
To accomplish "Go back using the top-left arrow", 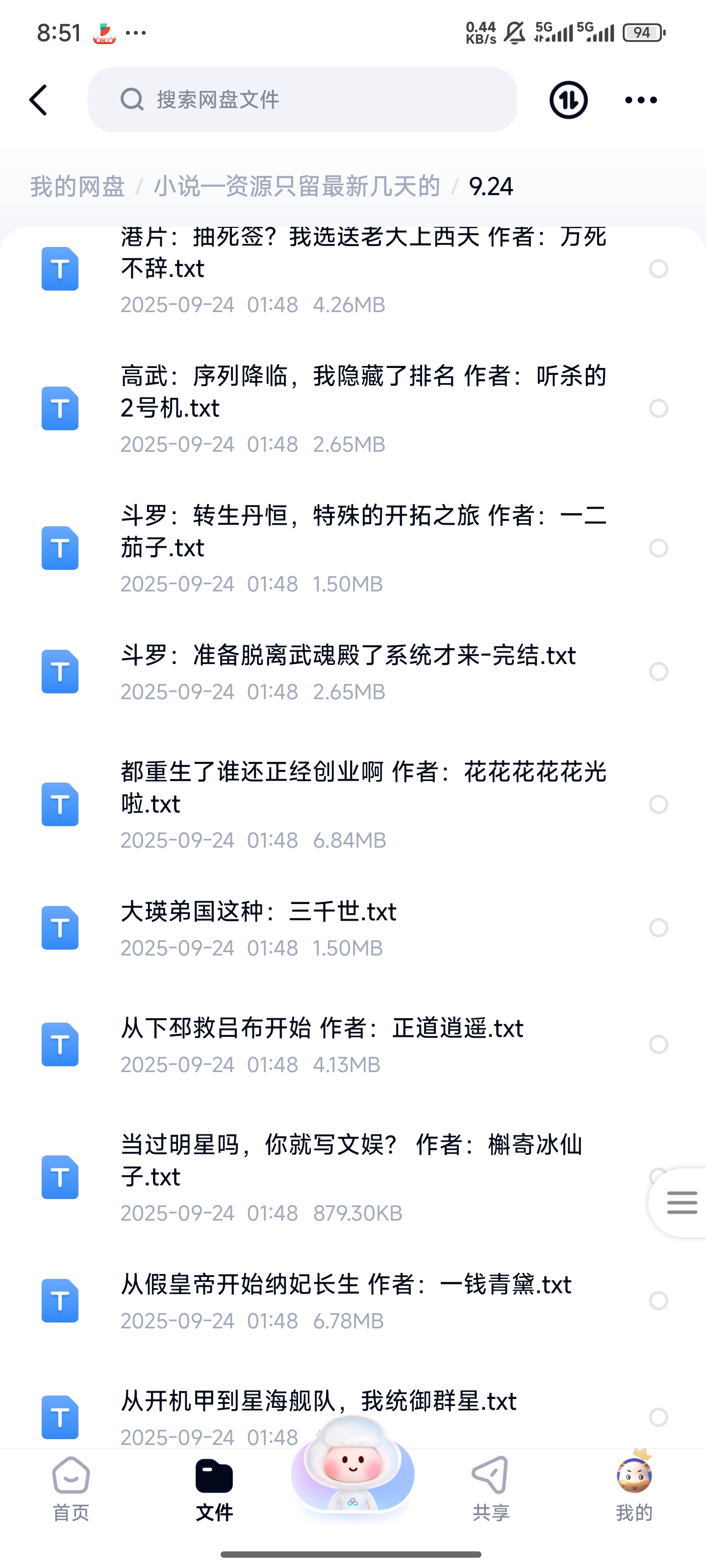I will (38, 100).
